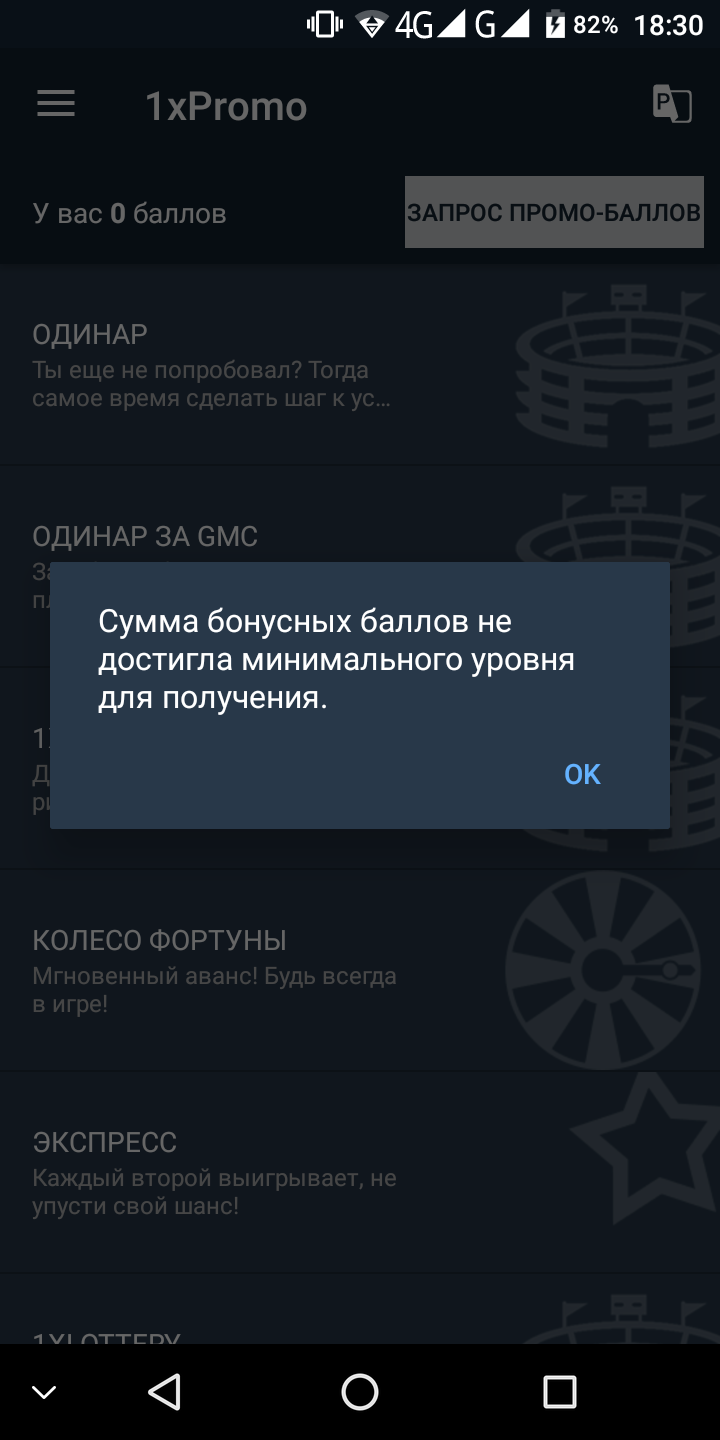Go back with the system back button
The width and height of the screenshot is (720, 1440).
tap(164, 1391)
